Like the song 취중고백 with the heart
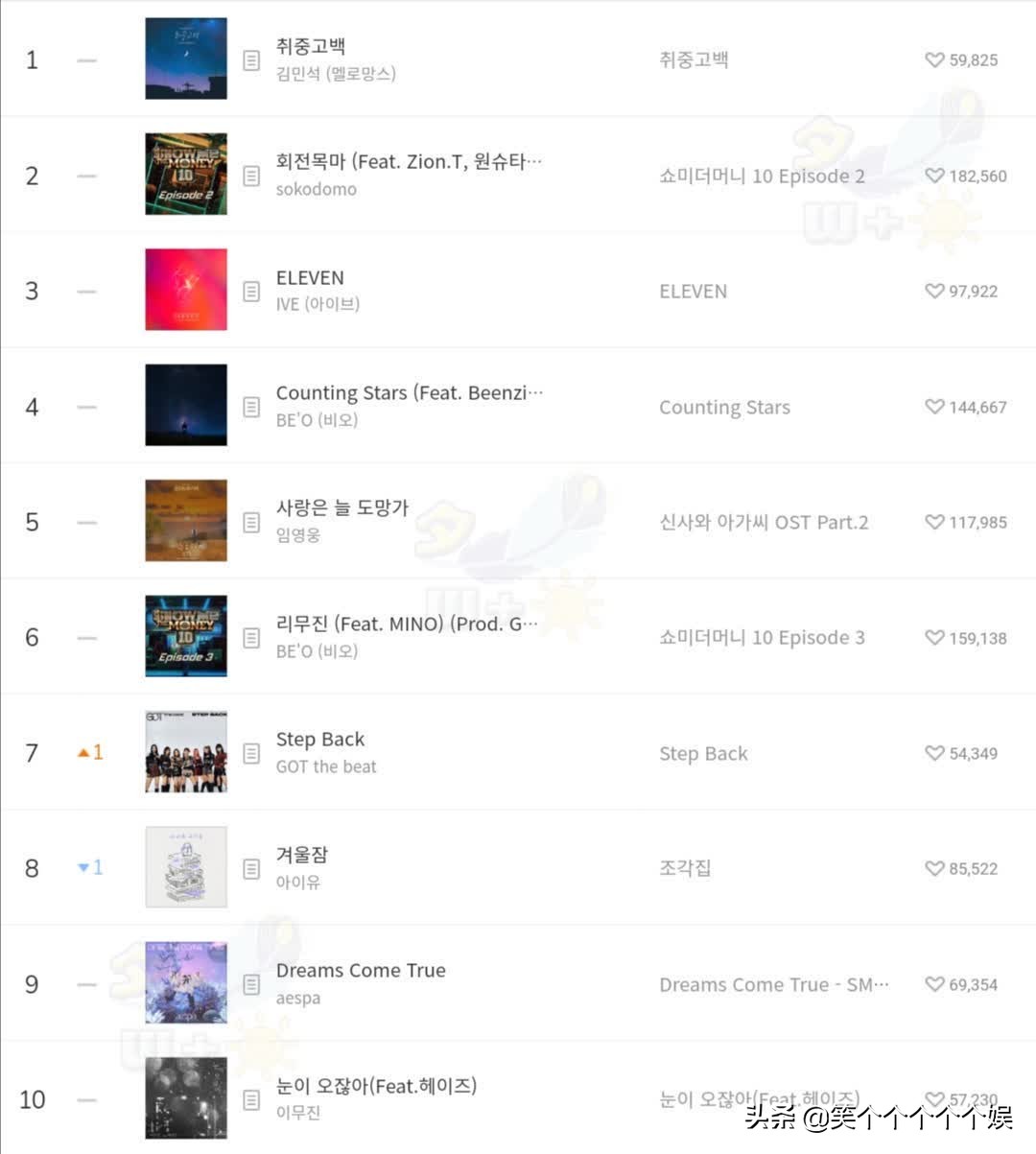Viewport: 1036px width, 1154px height. click(934, 59)
